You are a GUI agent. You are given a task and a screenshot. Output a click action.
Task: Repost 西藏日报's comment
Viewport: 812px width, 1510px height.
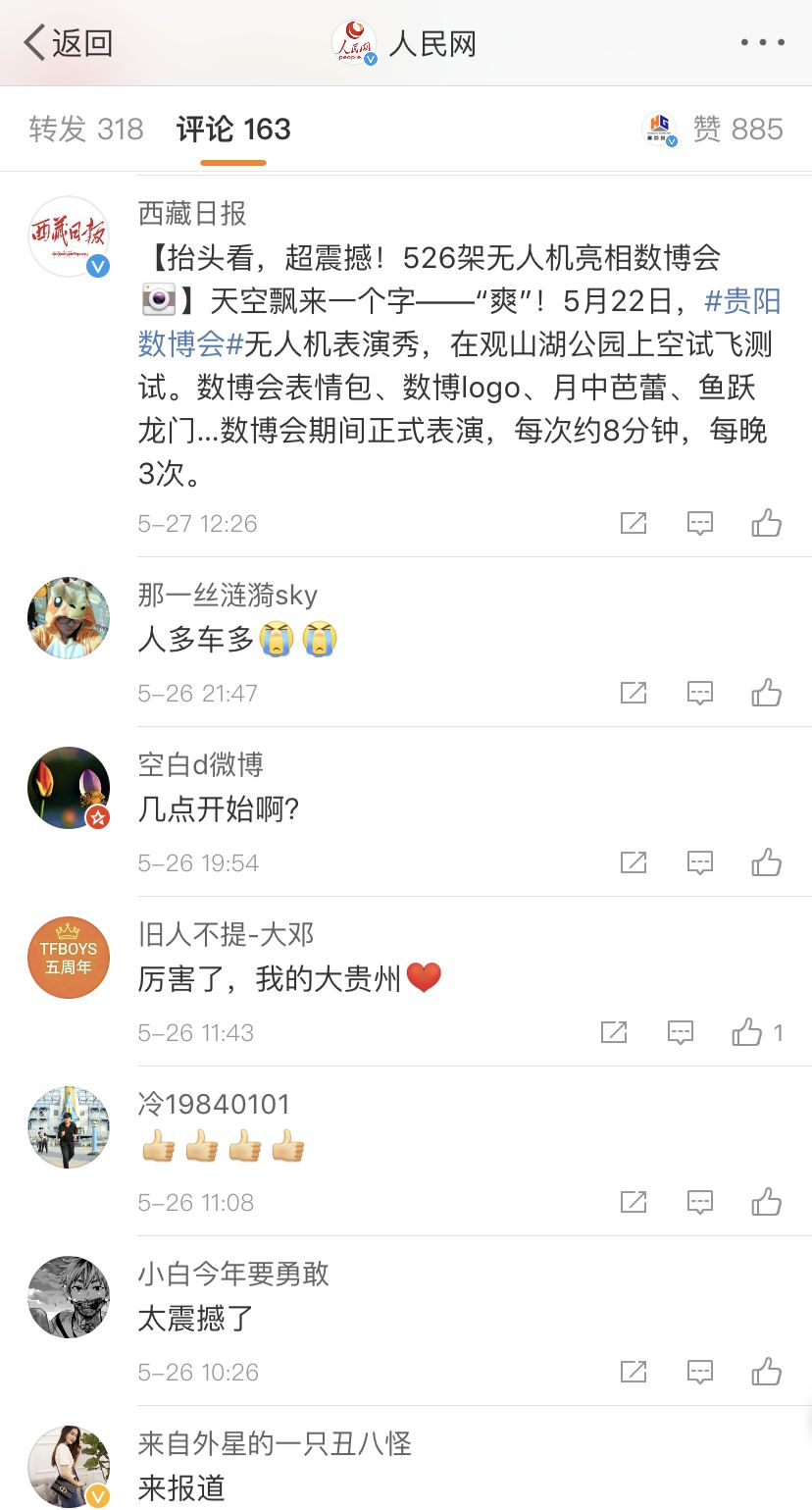[x=634, y=523]
